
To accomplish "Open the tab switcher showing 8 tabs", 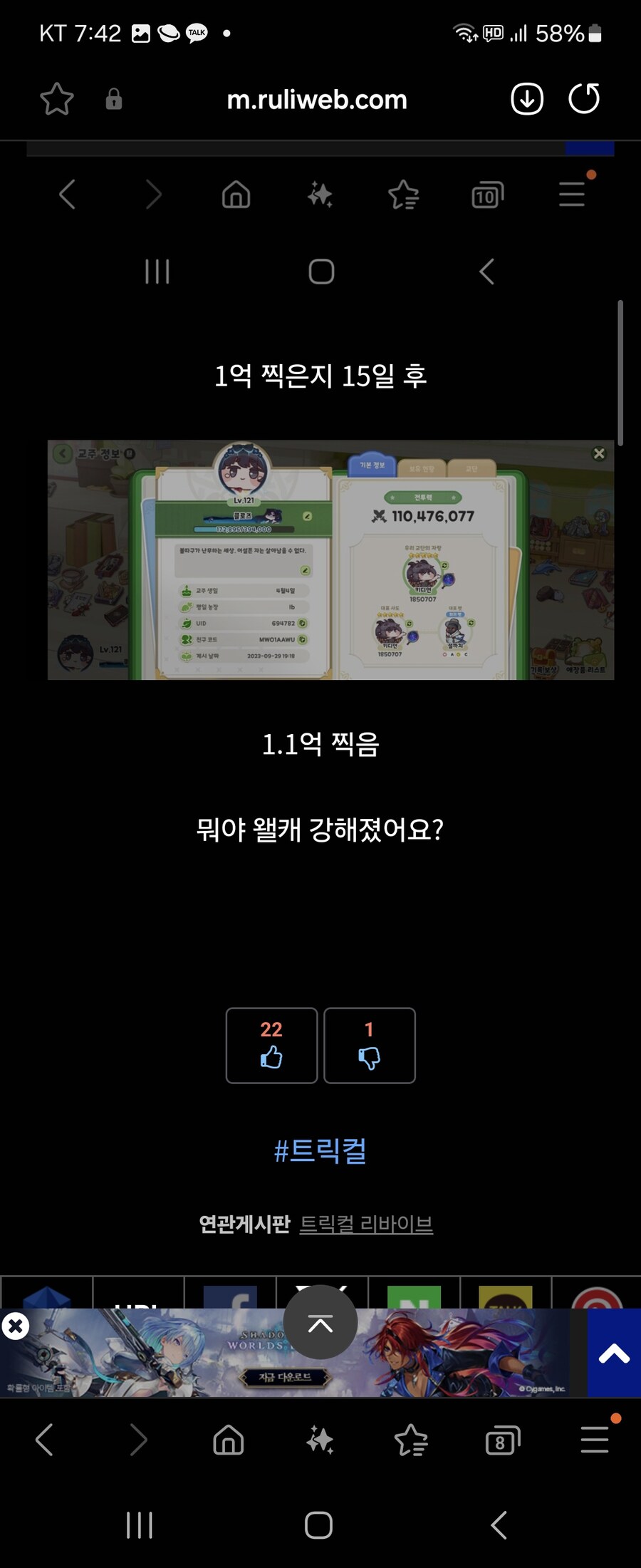I will [x=502, y=1441].
